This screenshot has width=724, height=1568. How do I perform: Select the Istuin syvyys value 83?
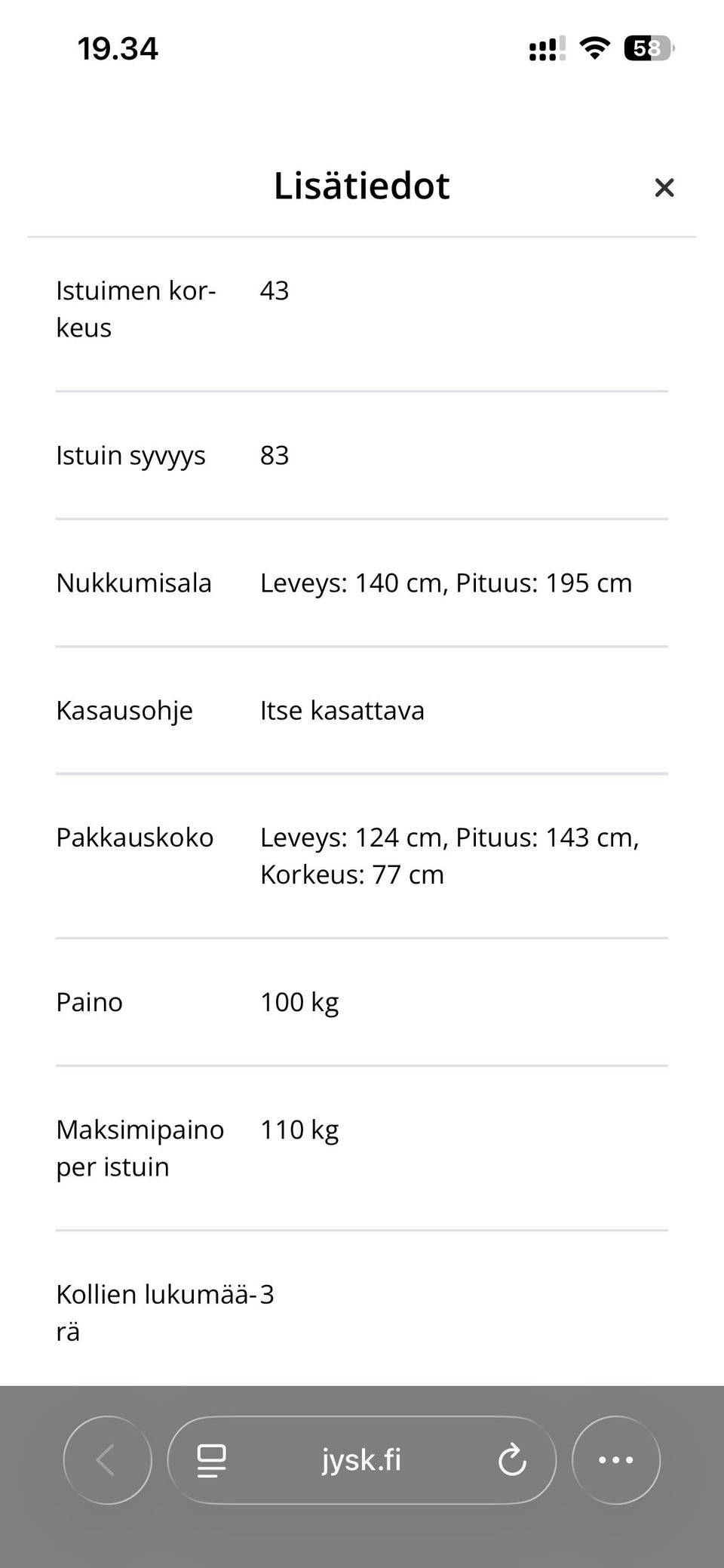(275, 455)
